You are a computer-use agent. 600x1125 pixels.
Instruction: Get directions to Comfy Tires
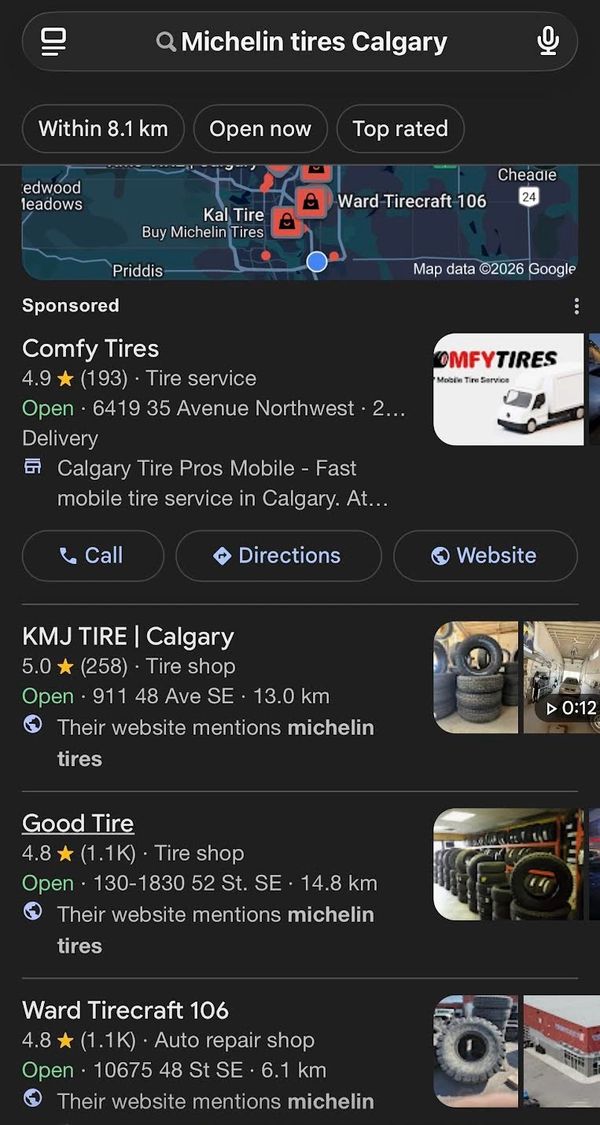tap(278, 556)
